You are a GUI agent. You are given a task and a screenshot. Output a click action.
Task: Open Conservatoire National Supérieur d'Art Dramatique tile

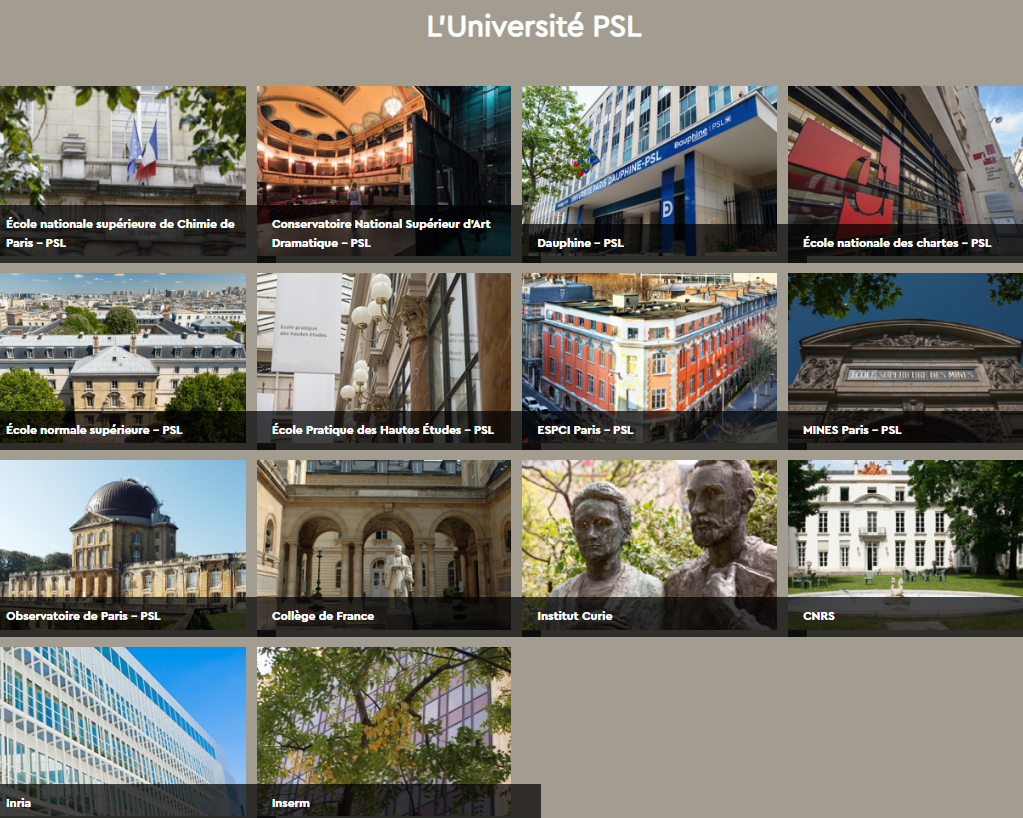tap(383, 170)
